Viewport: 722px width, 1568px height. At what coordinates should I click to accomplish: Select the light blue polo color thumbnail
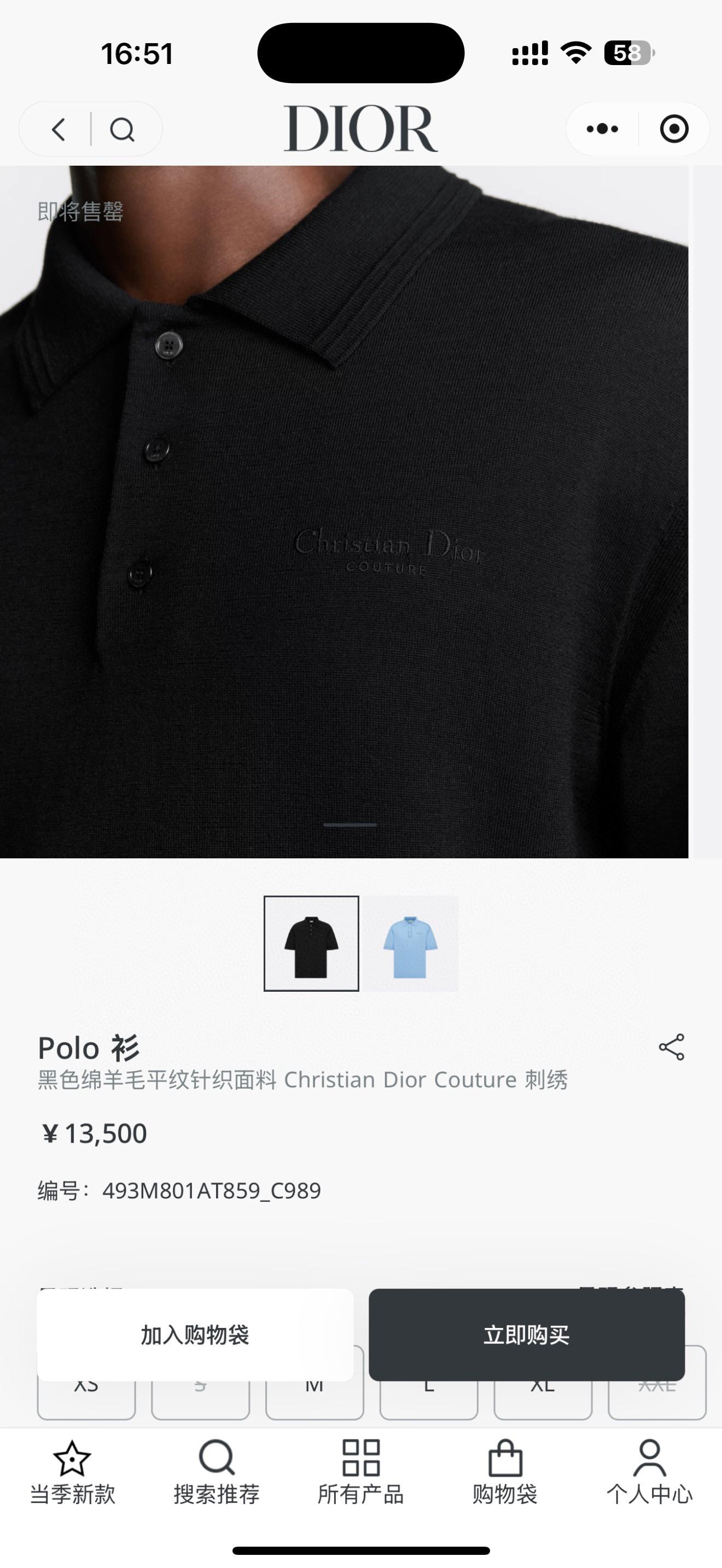(411, 943)
